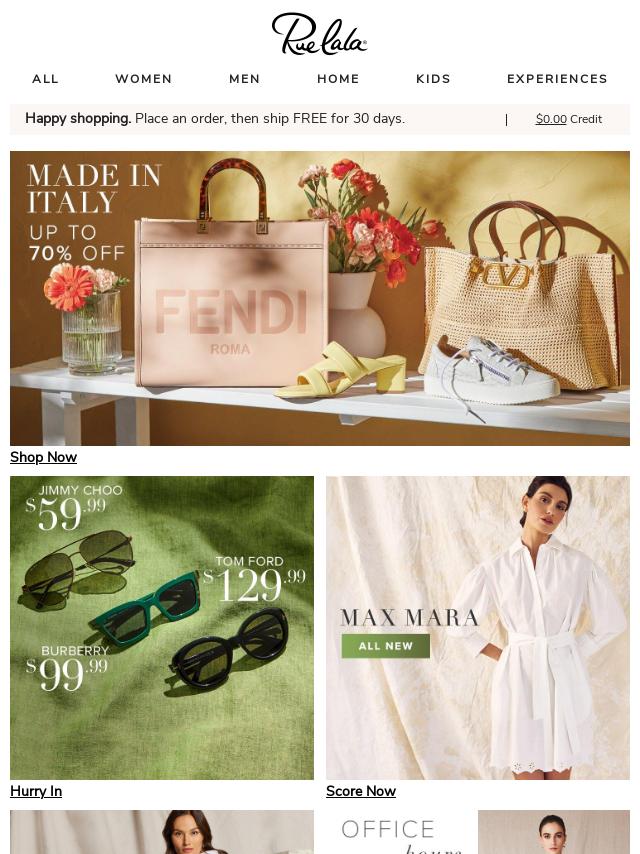This screenshot has height=854, width=640.
Task: Open the EXPERIENCES category
Action: pos(557,79)
